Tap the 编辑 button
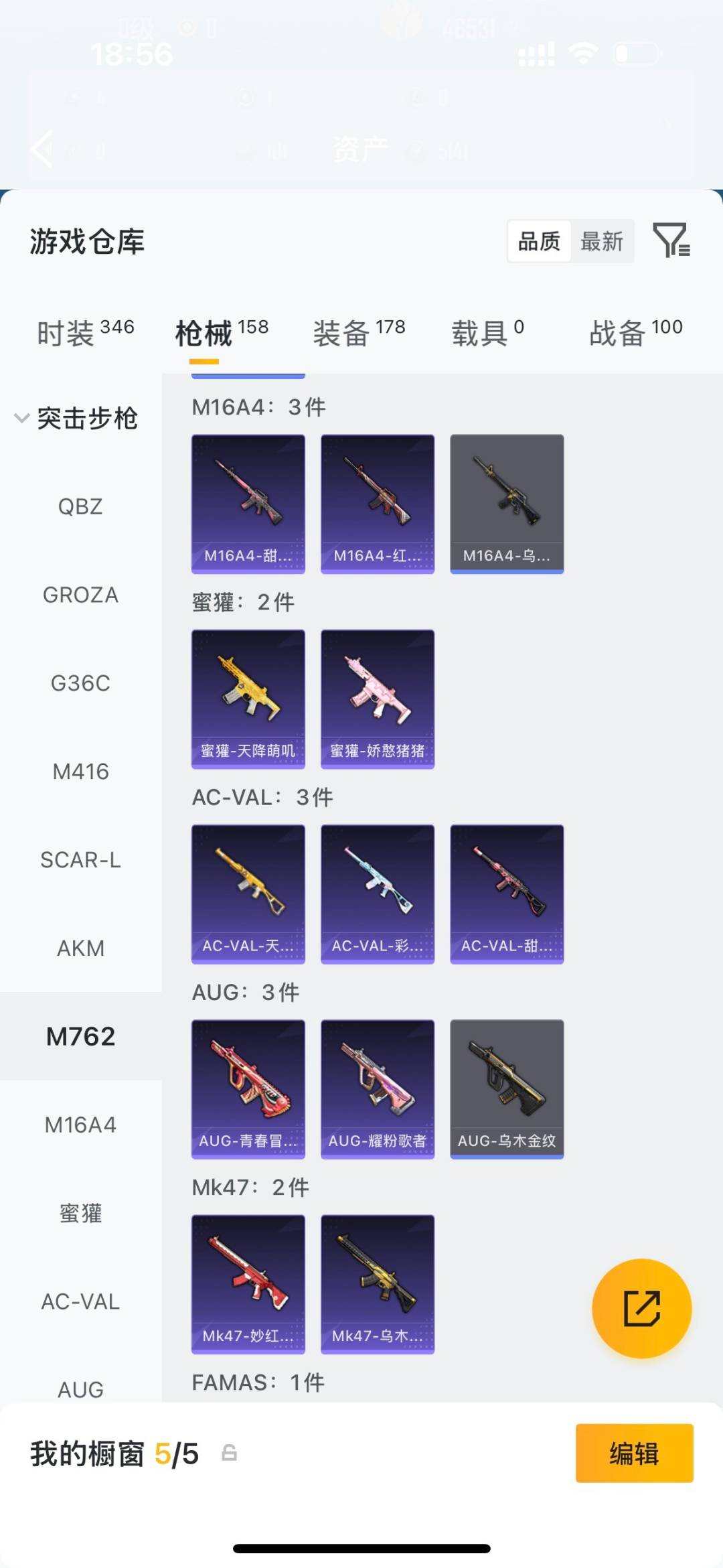This screenshot has height=1568, width=723. coord(632,1455)
